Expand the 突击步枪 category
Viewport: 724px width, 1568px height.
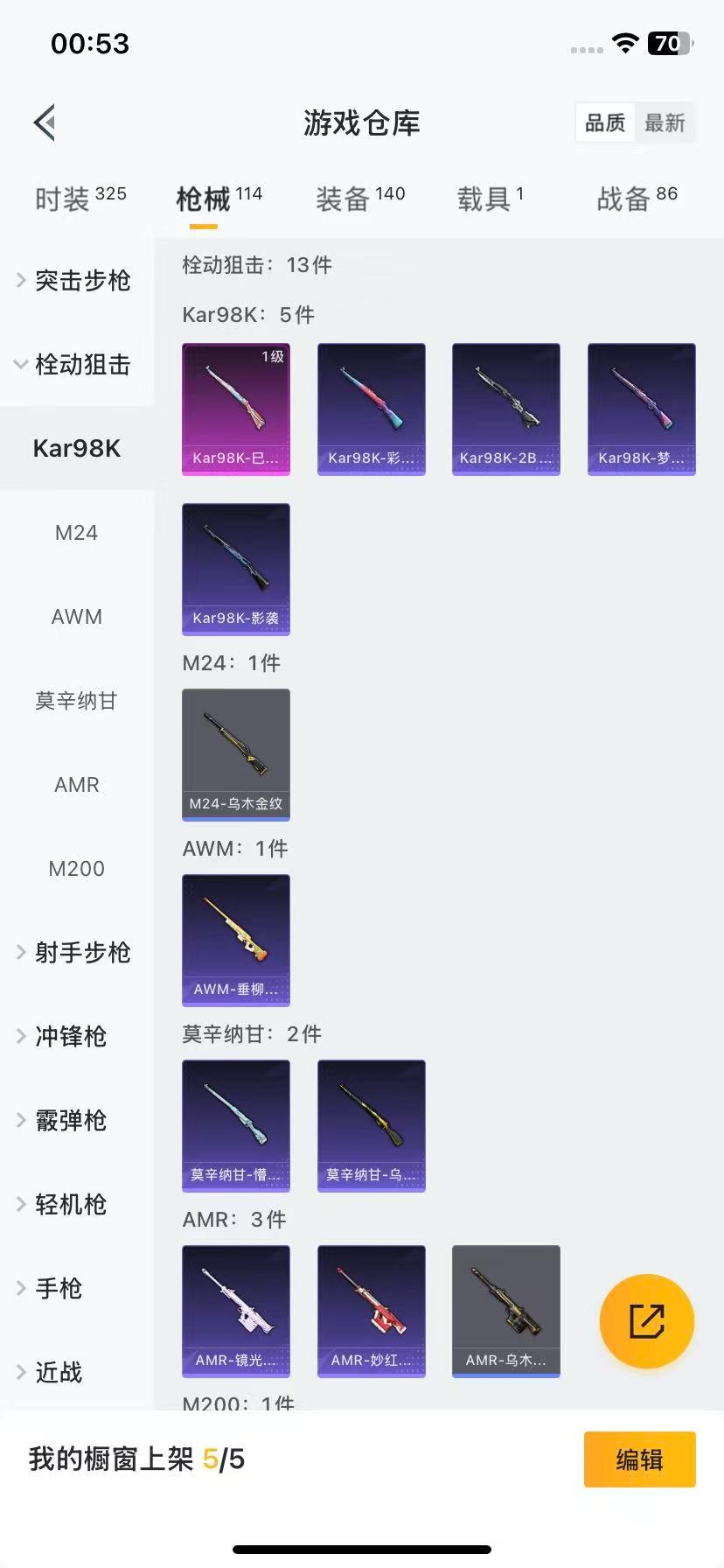point(77,280)
